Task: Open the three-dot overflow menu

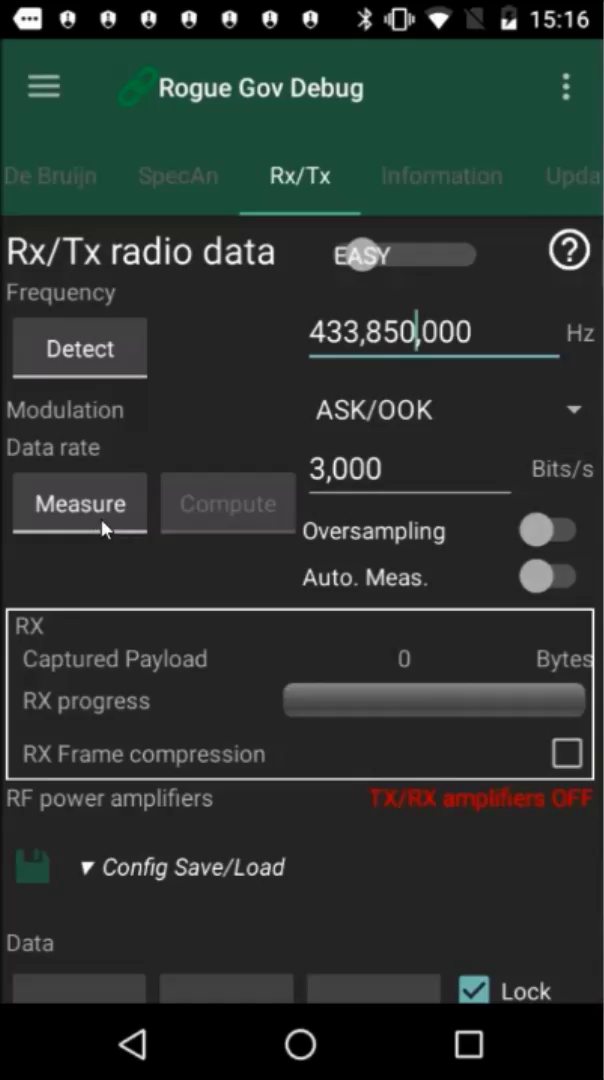Action: click(x=566, y=87)
